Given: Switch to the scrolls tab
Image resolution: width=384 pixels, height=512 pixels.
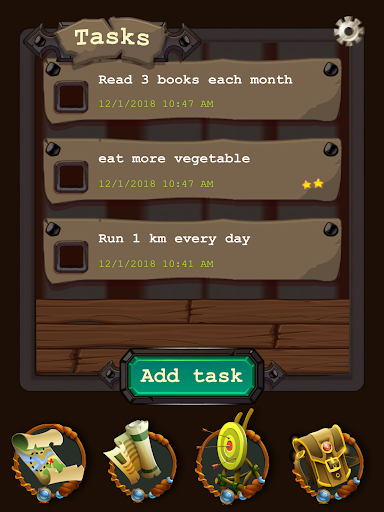Looking at the screenshot, I should (x=140, y=462).
